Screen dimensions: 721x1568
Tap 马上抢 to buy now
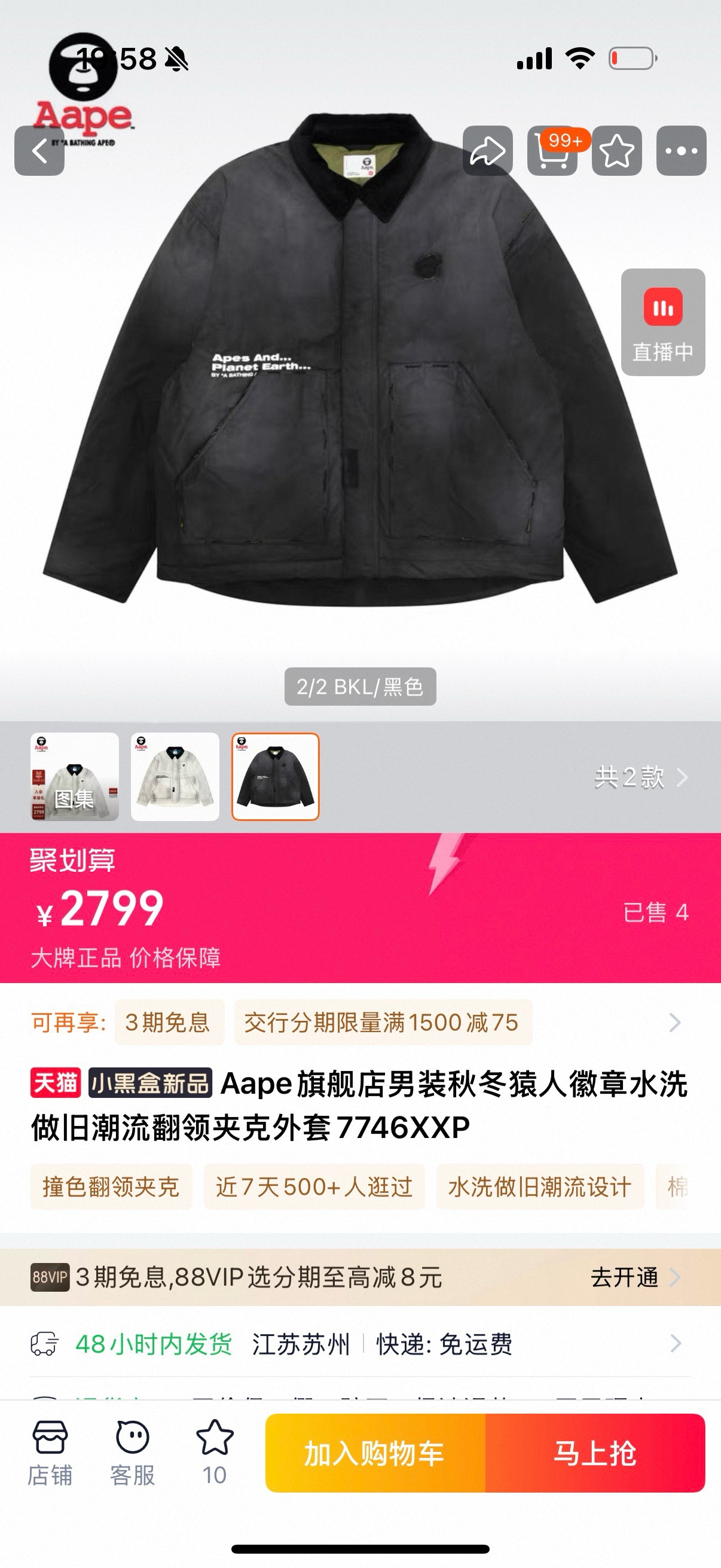click(x=595, y=1453)
